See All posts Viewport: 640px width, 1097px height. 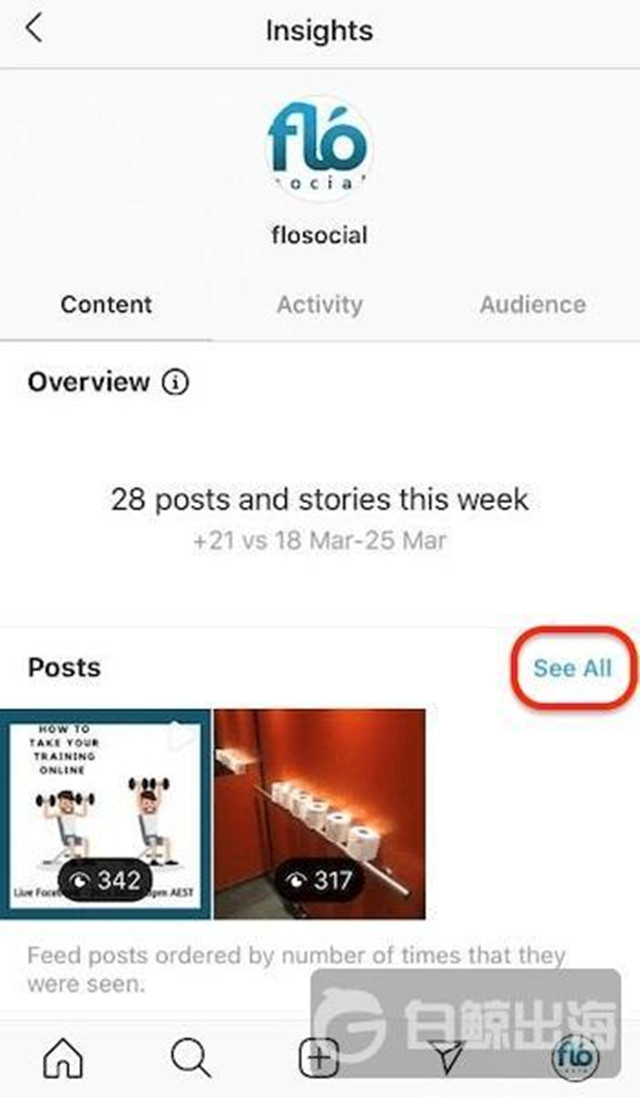pos(571,668)
